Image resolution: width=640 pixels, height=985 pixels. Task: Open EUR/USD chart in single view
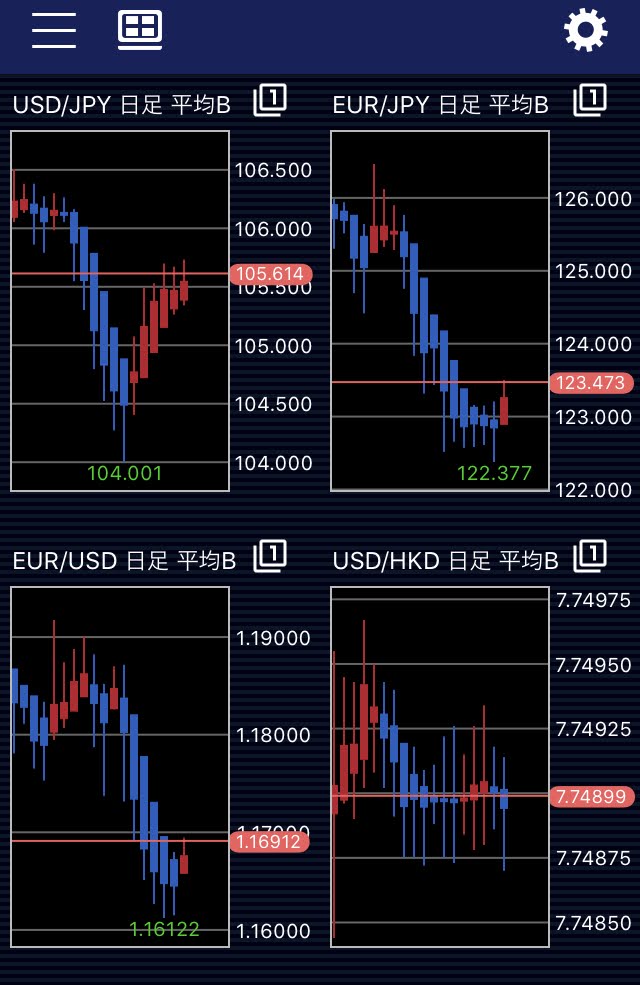coord(270,556)
